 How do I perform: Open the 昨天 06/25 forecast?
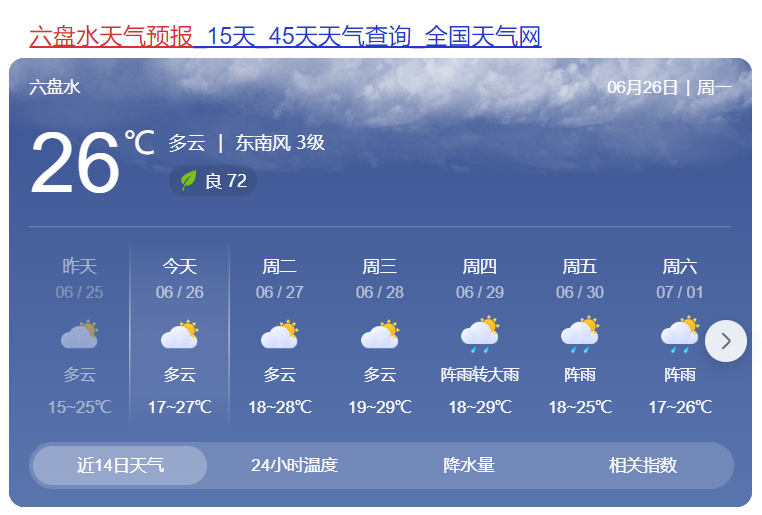pyautogui.click(x=80, y=335)
